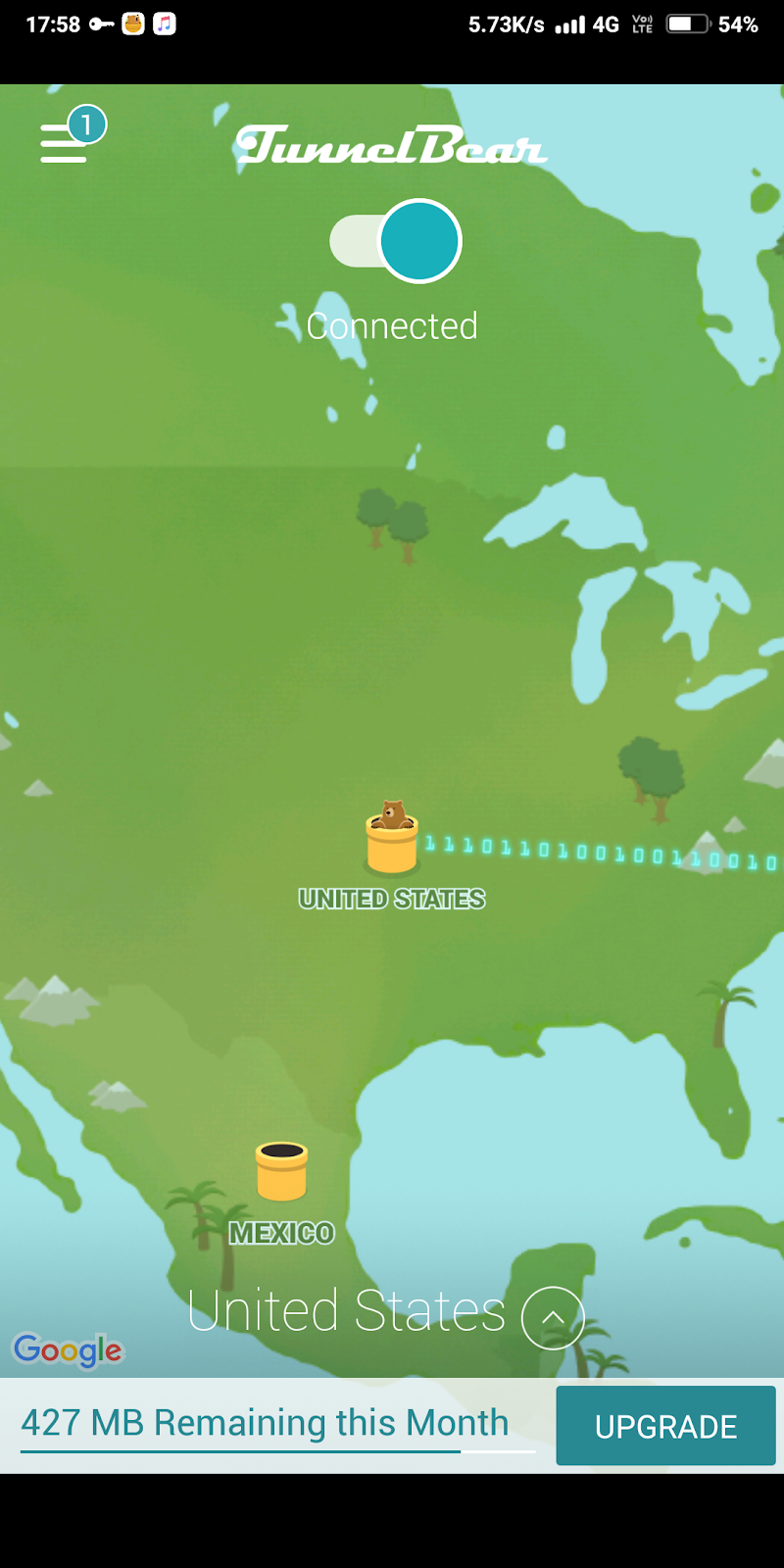Tap the UPGRADE button
Image resolution: width=784 pixels, height=1568 pixels.
pyautogui.click(x=665, y=1426)
